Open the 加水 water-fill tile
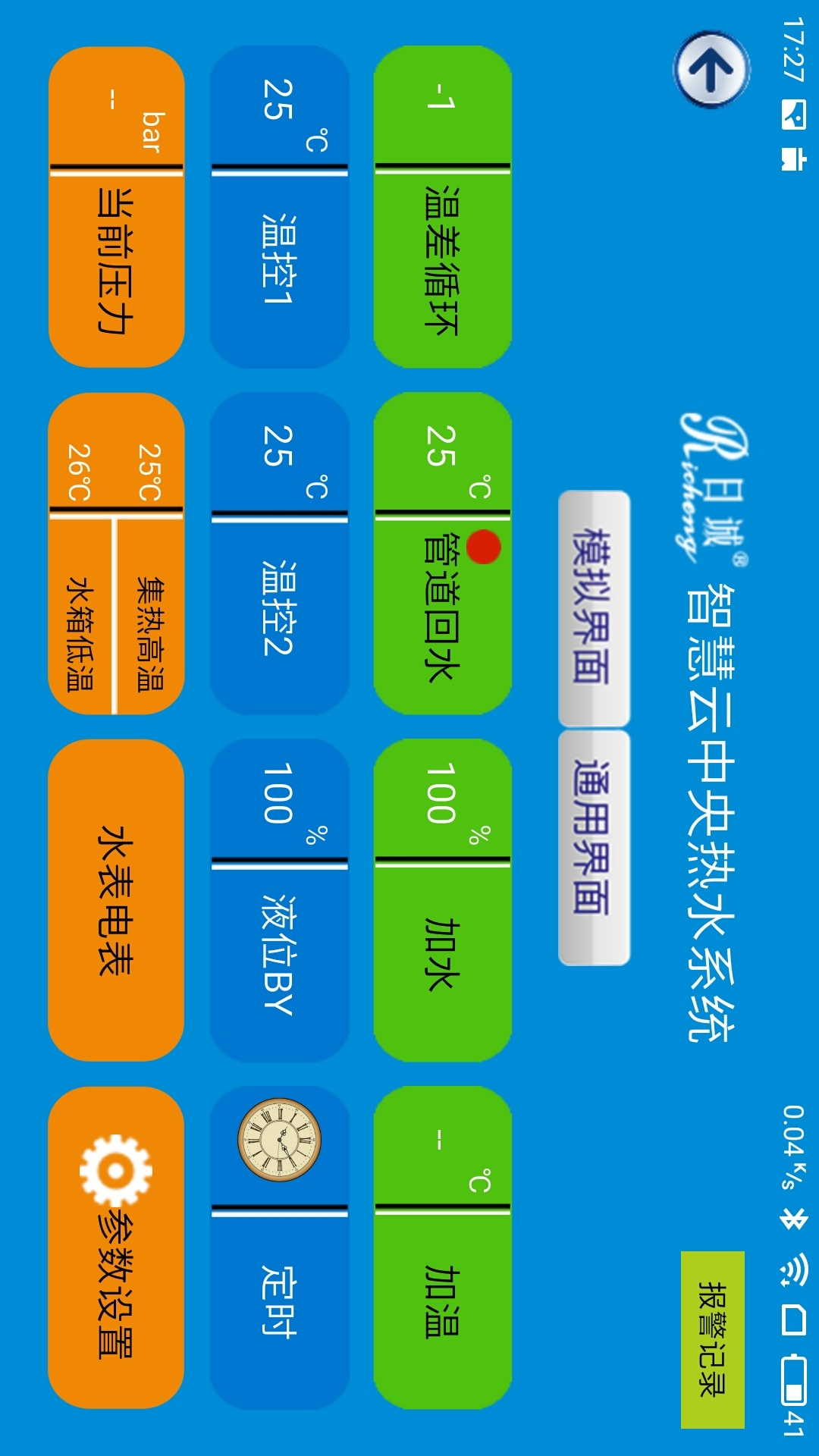 coord(443,900)
